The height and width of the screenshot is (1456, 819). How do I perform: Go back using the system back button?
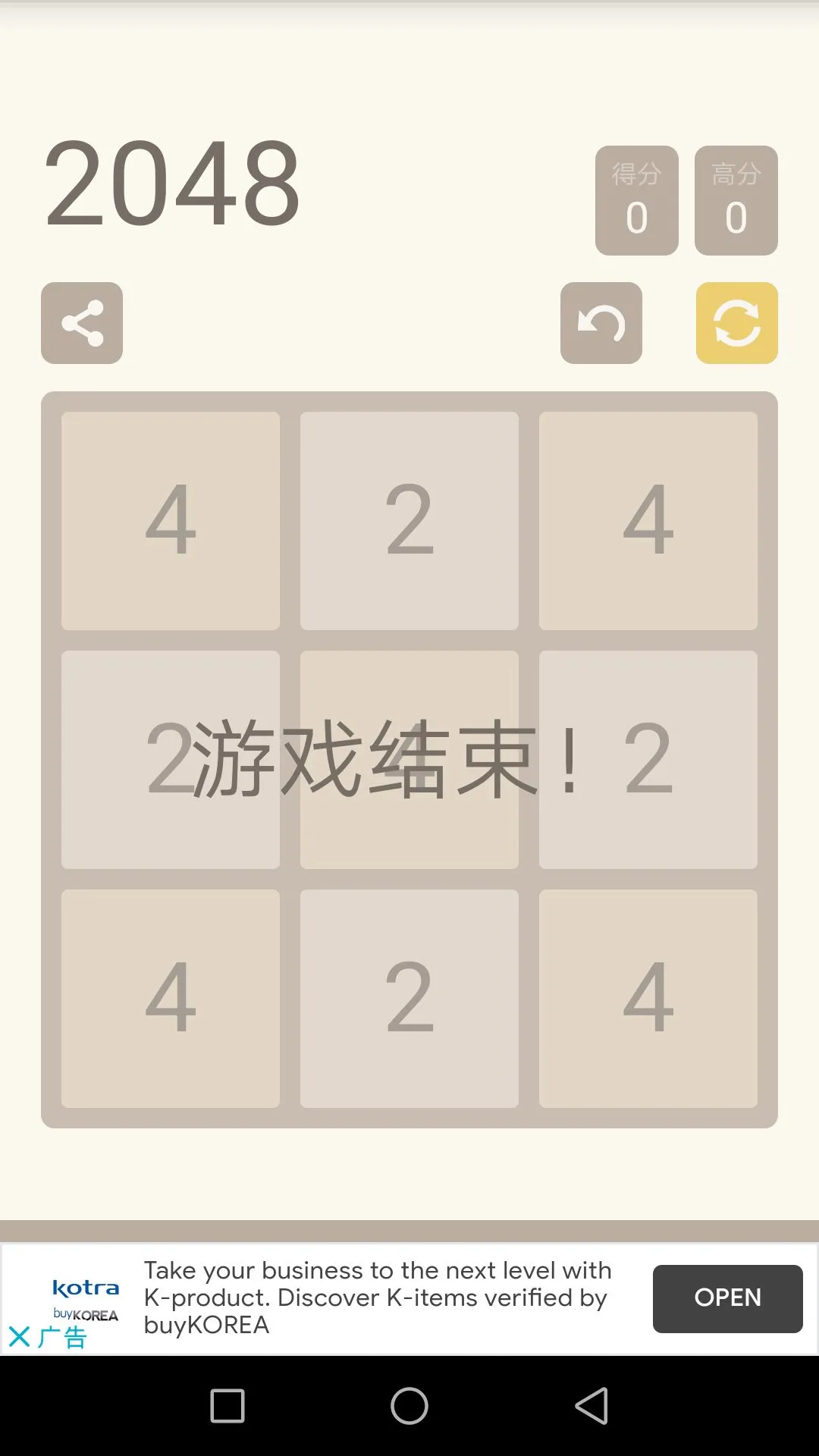coord(591,1406)
